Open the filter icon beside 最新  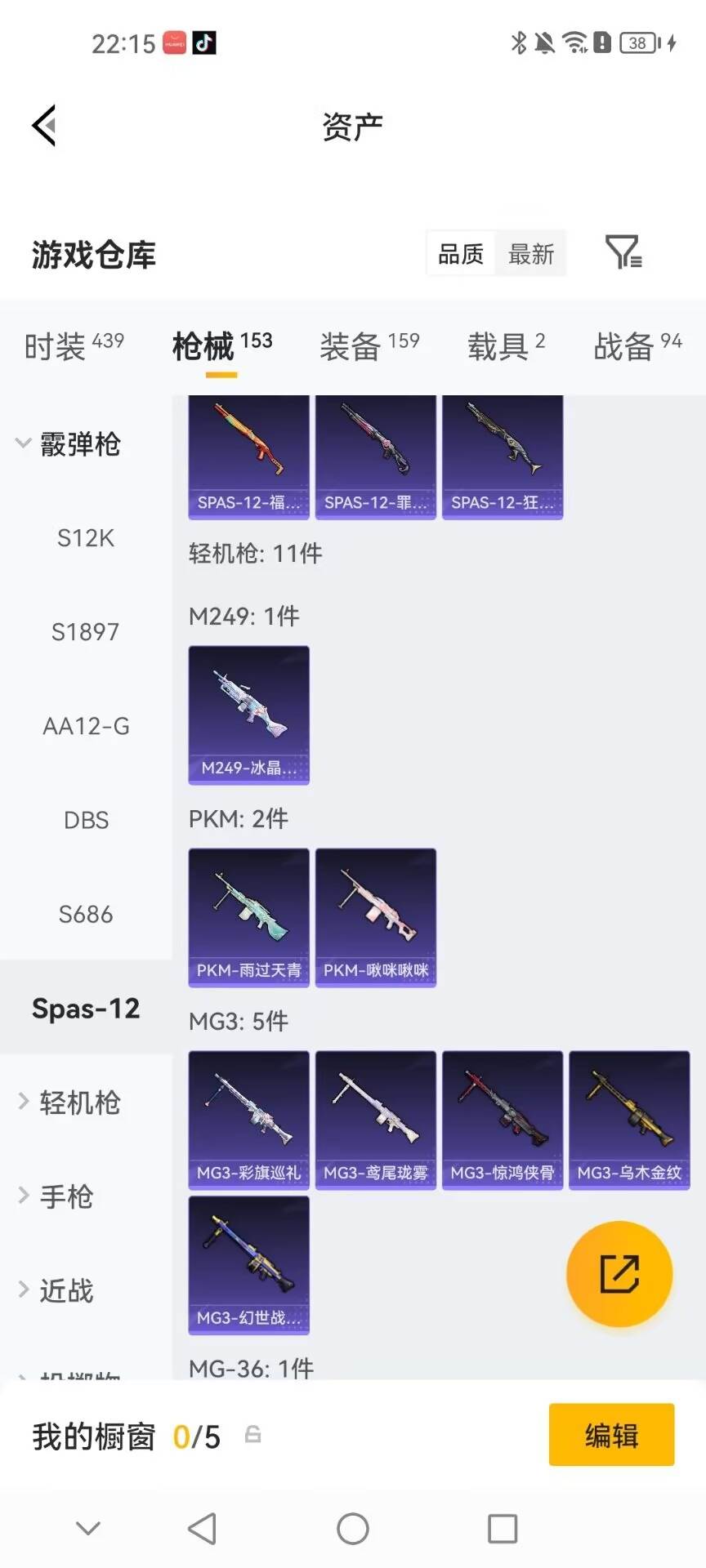coord(623,252)
